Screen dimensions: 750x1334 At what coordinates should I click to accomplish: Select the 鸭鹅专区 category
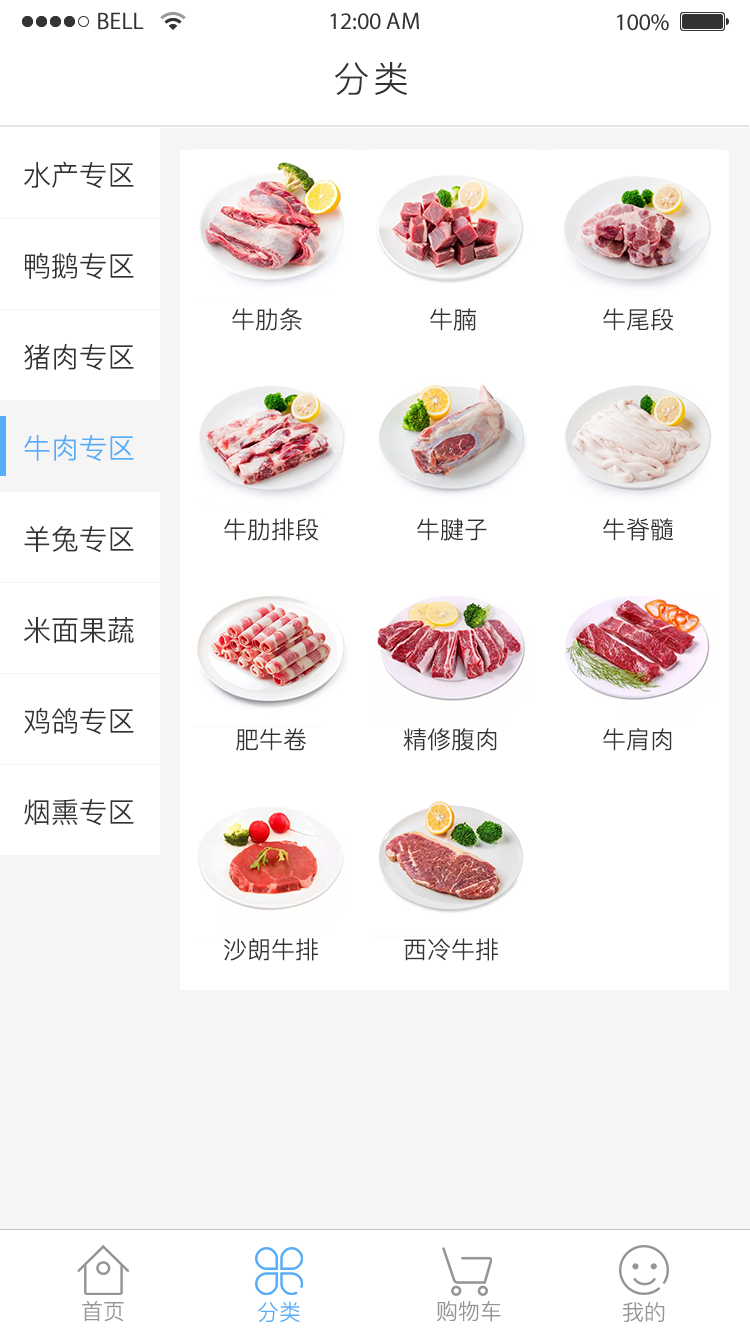tap(79, 266)
